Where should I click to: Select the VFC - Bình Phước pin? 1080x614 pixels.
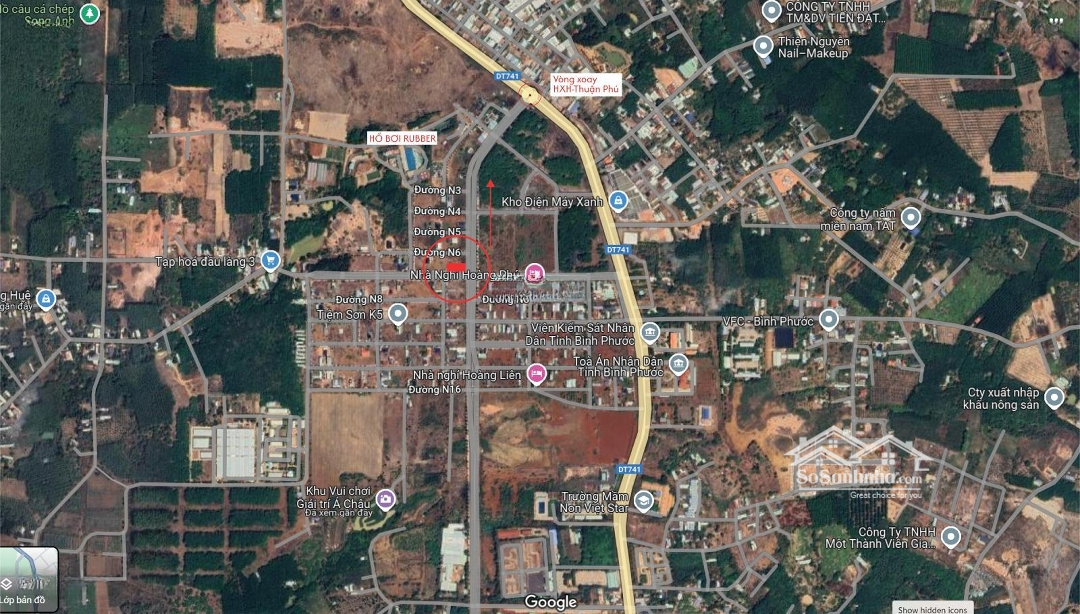coord(828,320)
